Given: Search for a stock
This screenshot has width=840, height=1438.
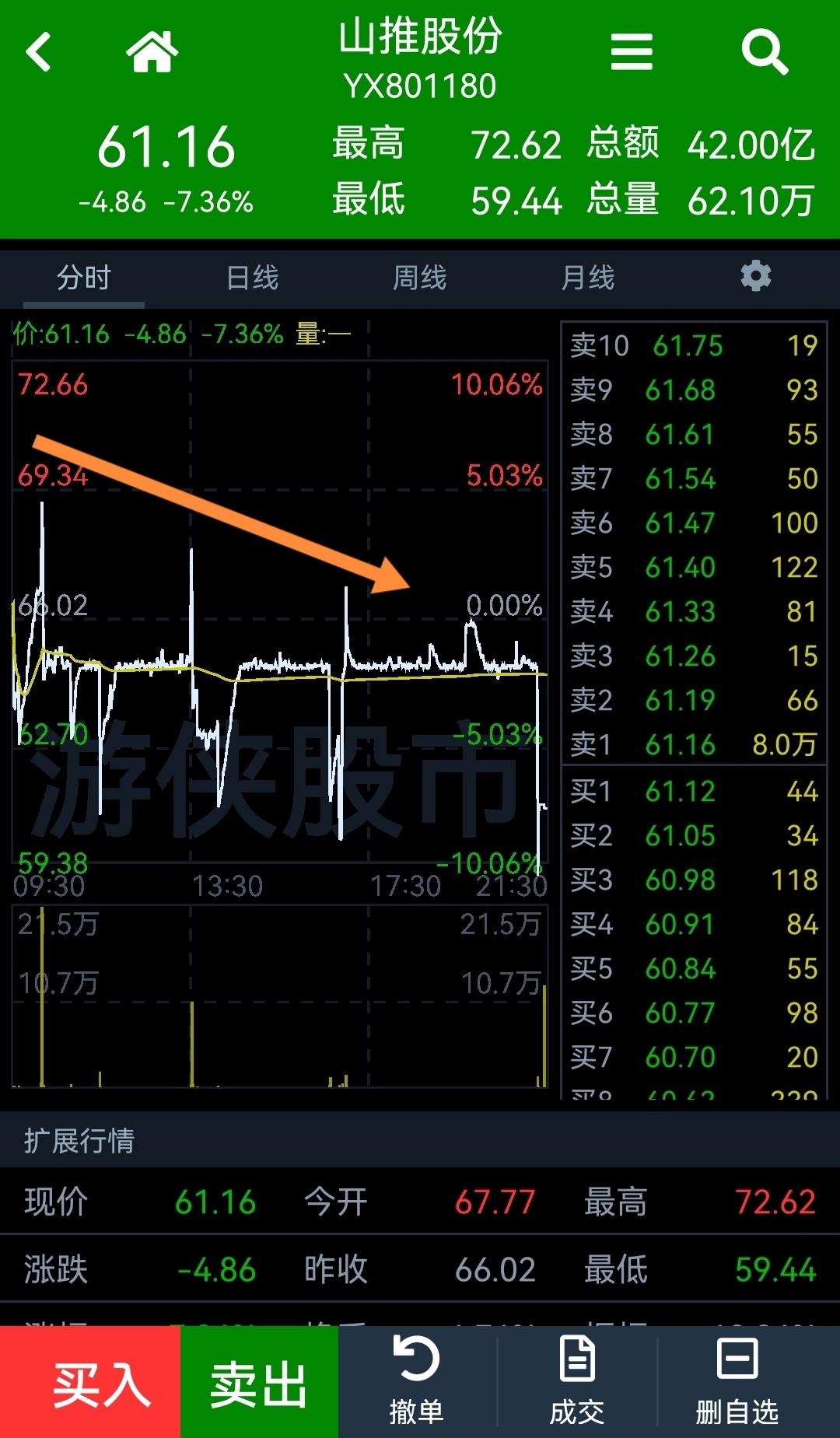Looking at the screenshot, I should [x=765, y=52].
